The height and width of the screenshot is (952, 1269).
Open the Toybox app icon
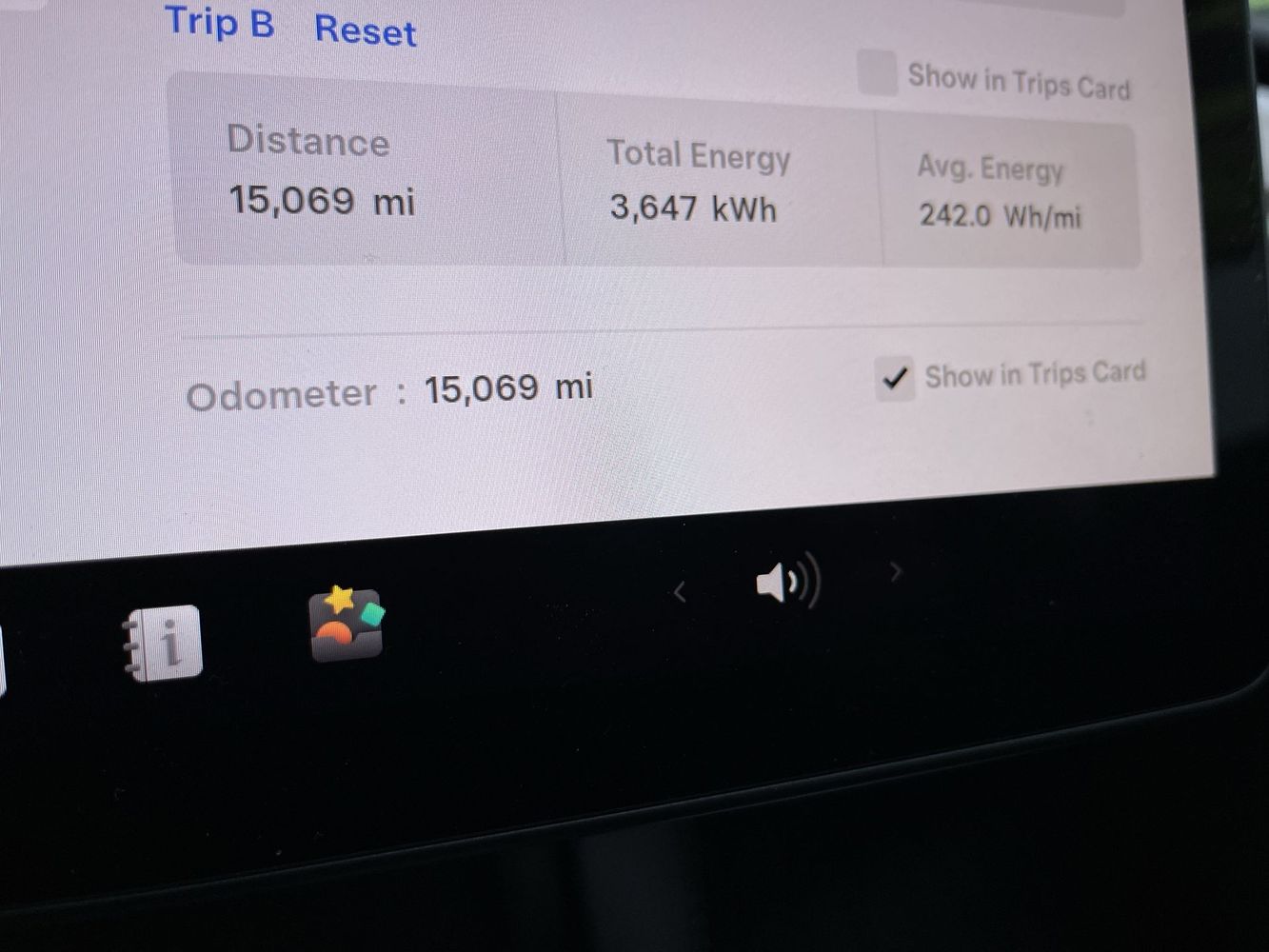(347, 625)
